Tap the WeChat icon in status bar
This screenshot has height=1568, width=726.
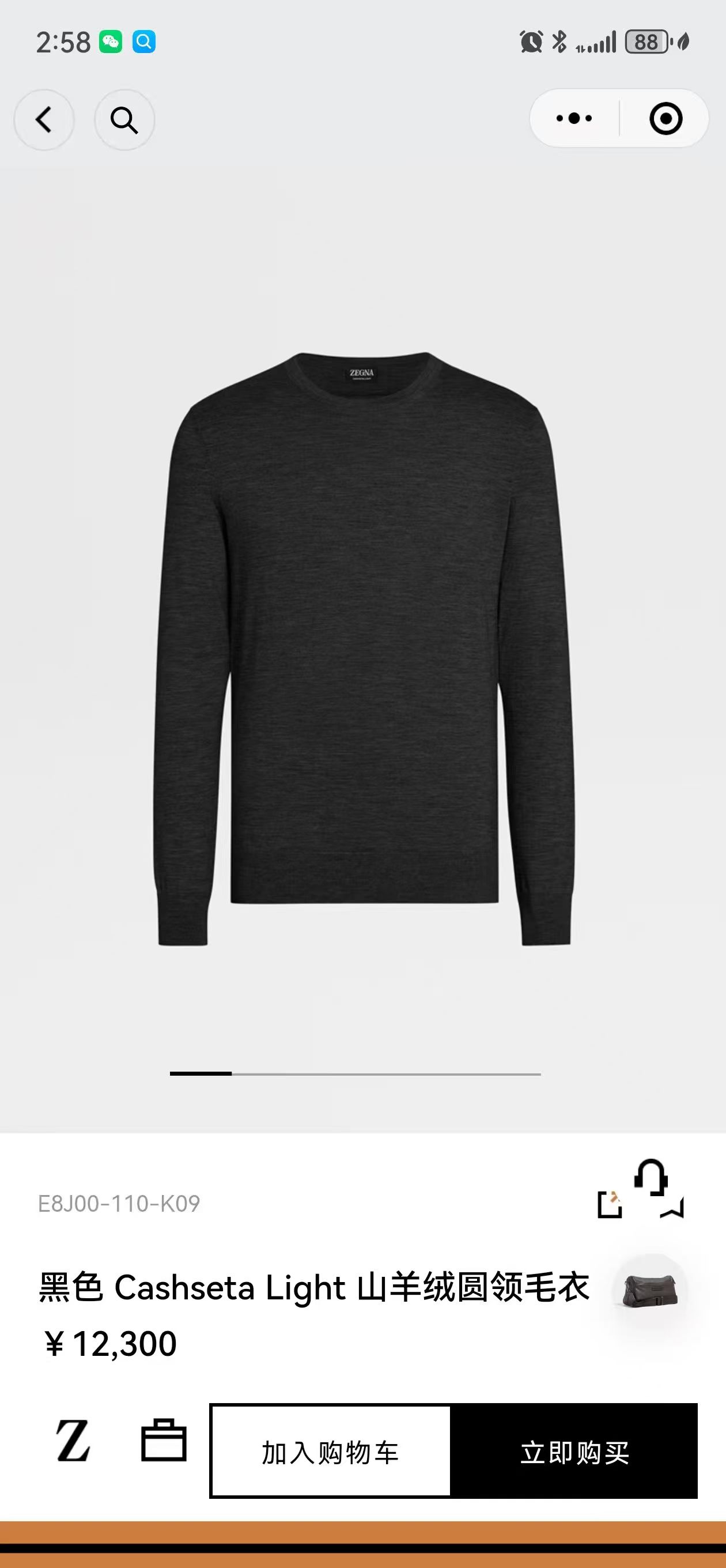pyautogui.click(x=109, y=42)
